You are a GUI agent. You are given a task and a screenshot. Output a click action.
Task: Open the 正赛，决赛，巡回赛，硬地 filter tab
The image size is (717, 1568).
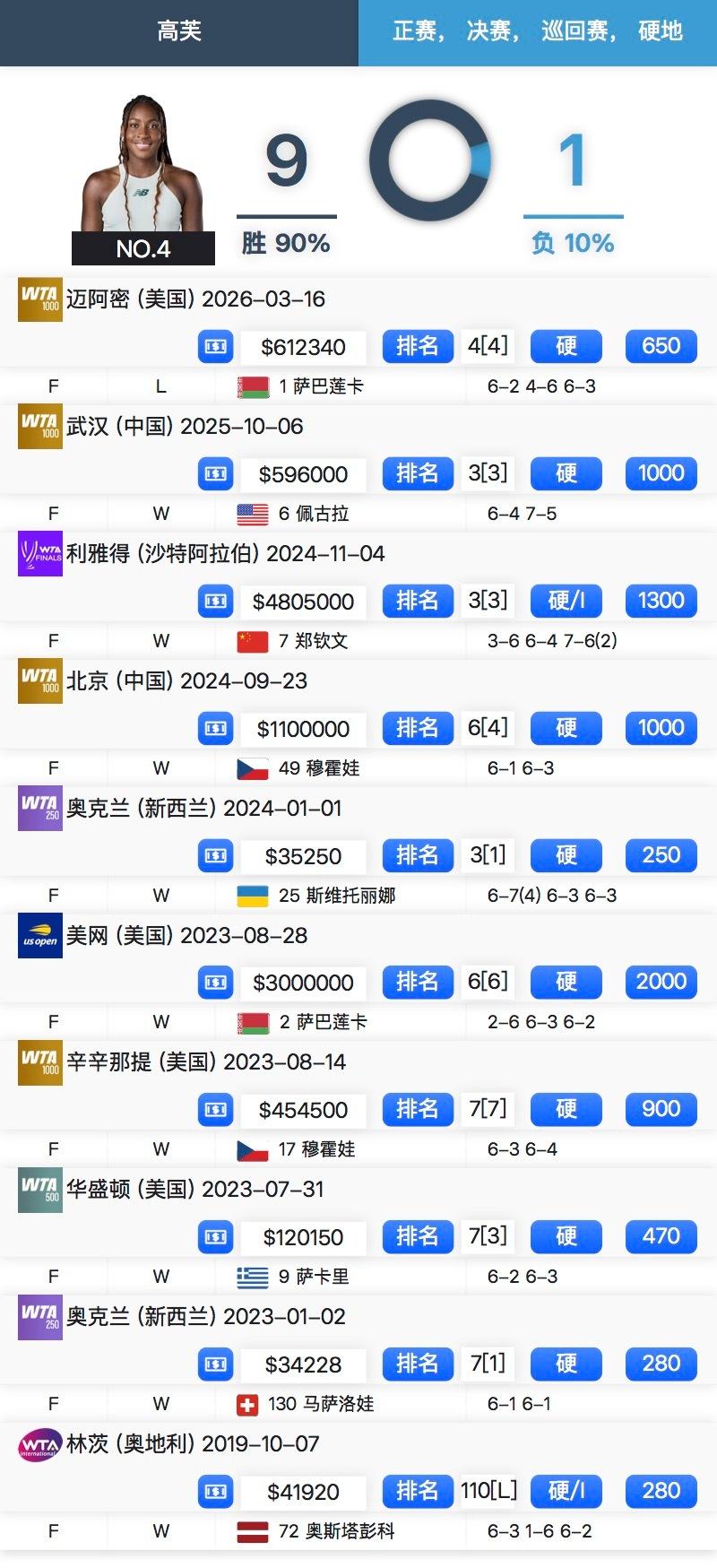click(538, 32)
